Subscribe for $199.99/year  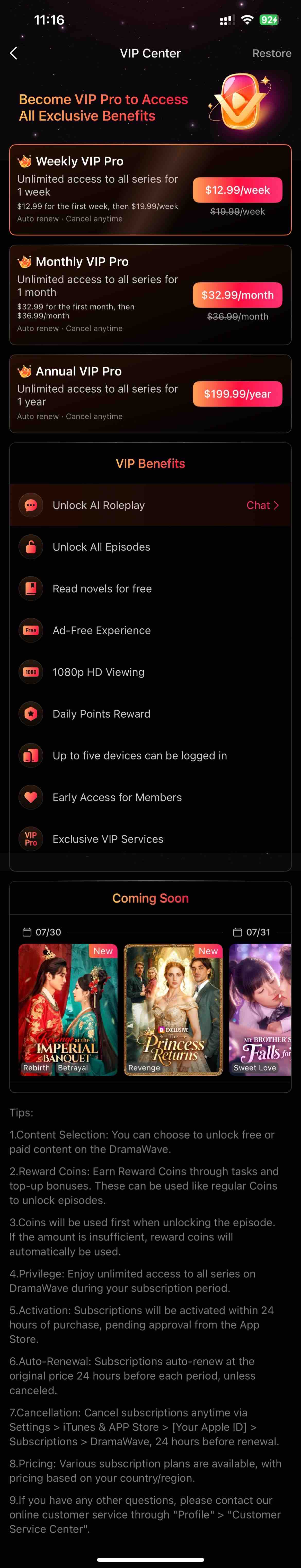pyautogui.click(x=237, y=394)
